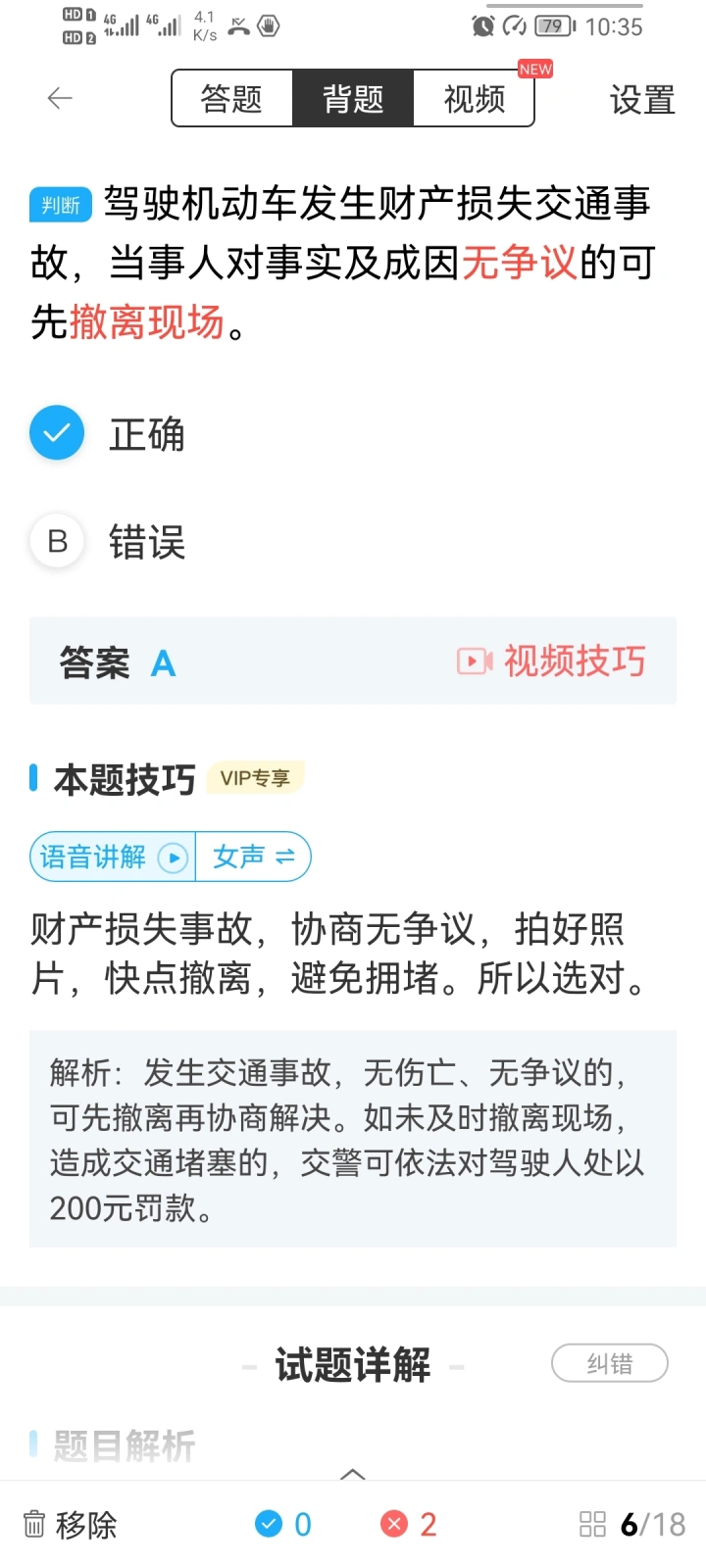The height and width of the screenshot is (1568, 706).
Task: Go back using the arrow
Action: (x=60, y=98)
